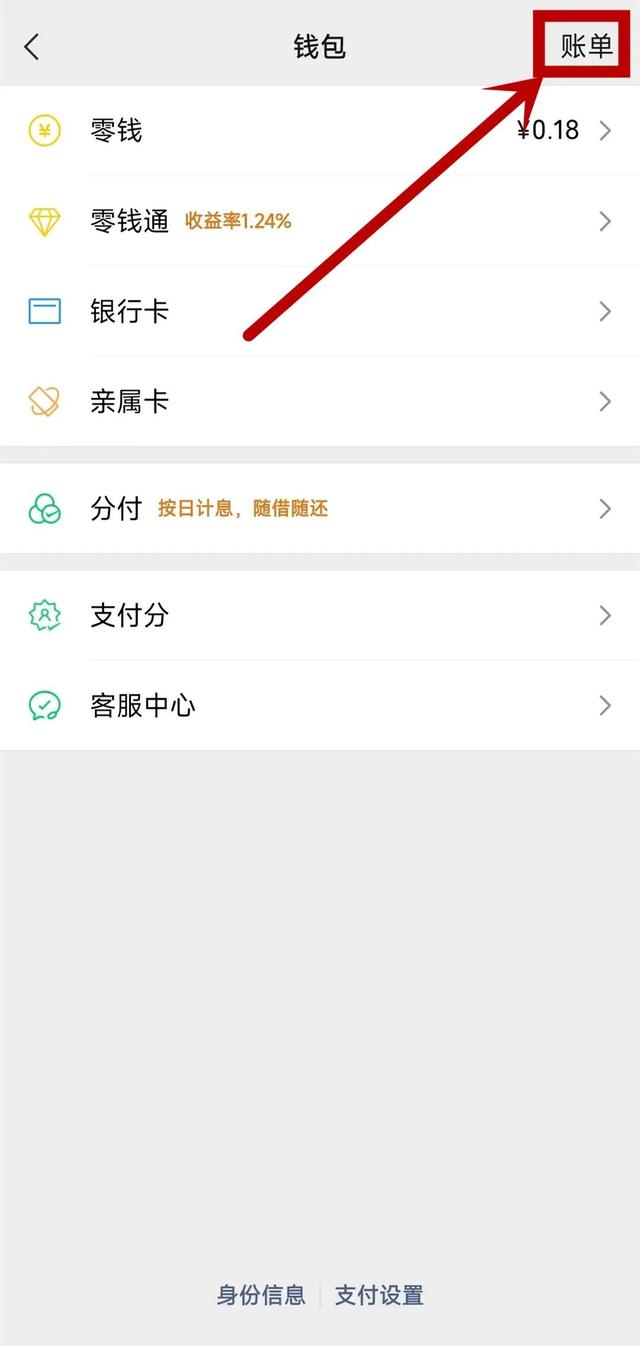Image resolution: width=640 pixels, height=1346 pixels.
Task: Tap the 身份信息 link
Action: point(261,1295)
